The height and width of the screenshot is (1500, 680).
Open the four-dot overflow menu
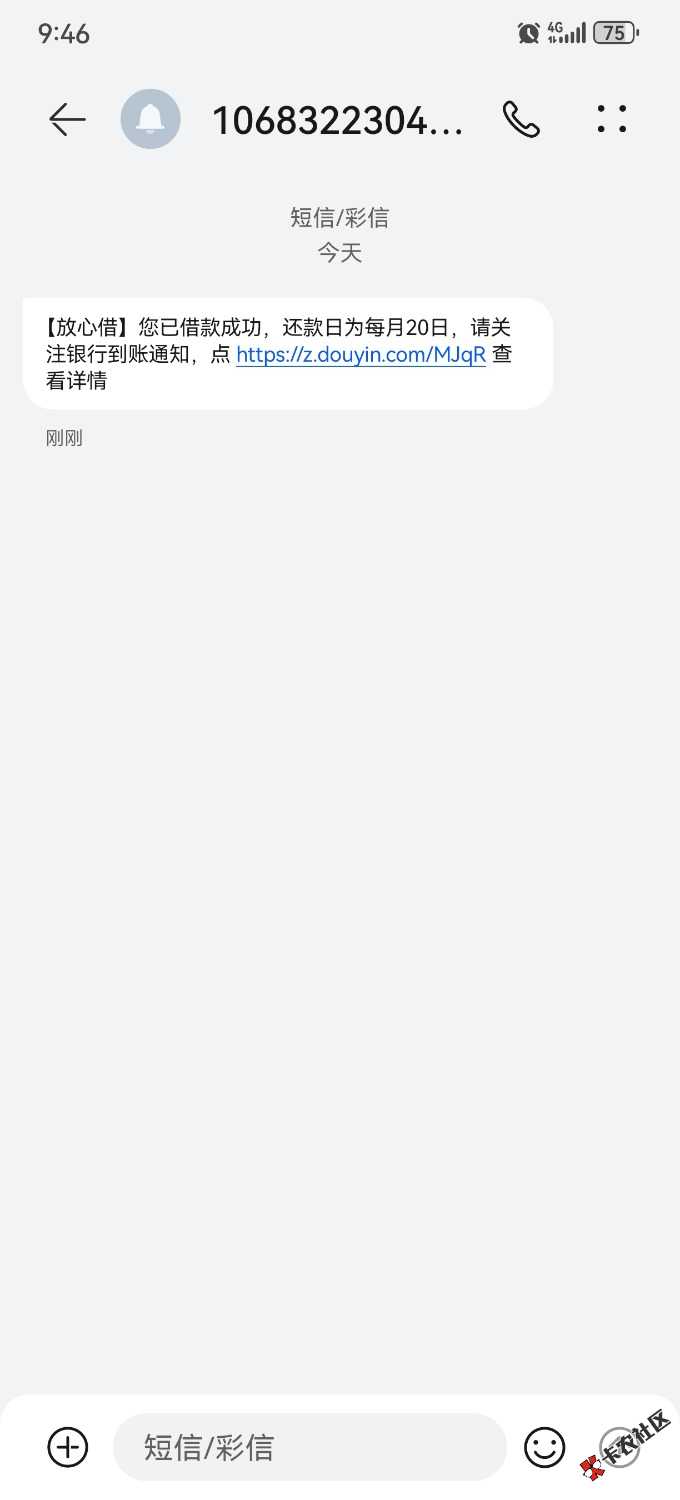click(611, 120)
